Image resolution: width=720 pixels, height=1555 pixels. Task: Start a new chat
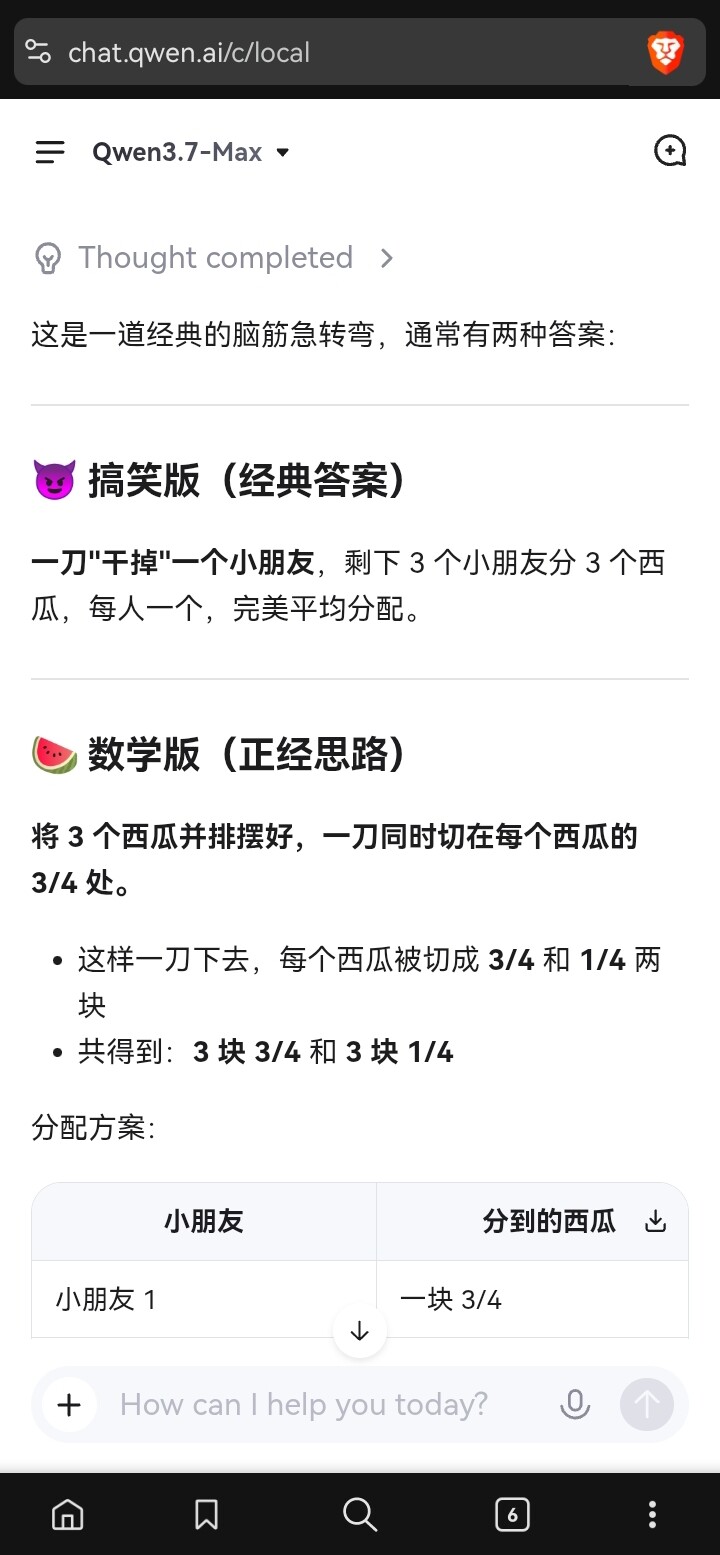coord(669,151)
